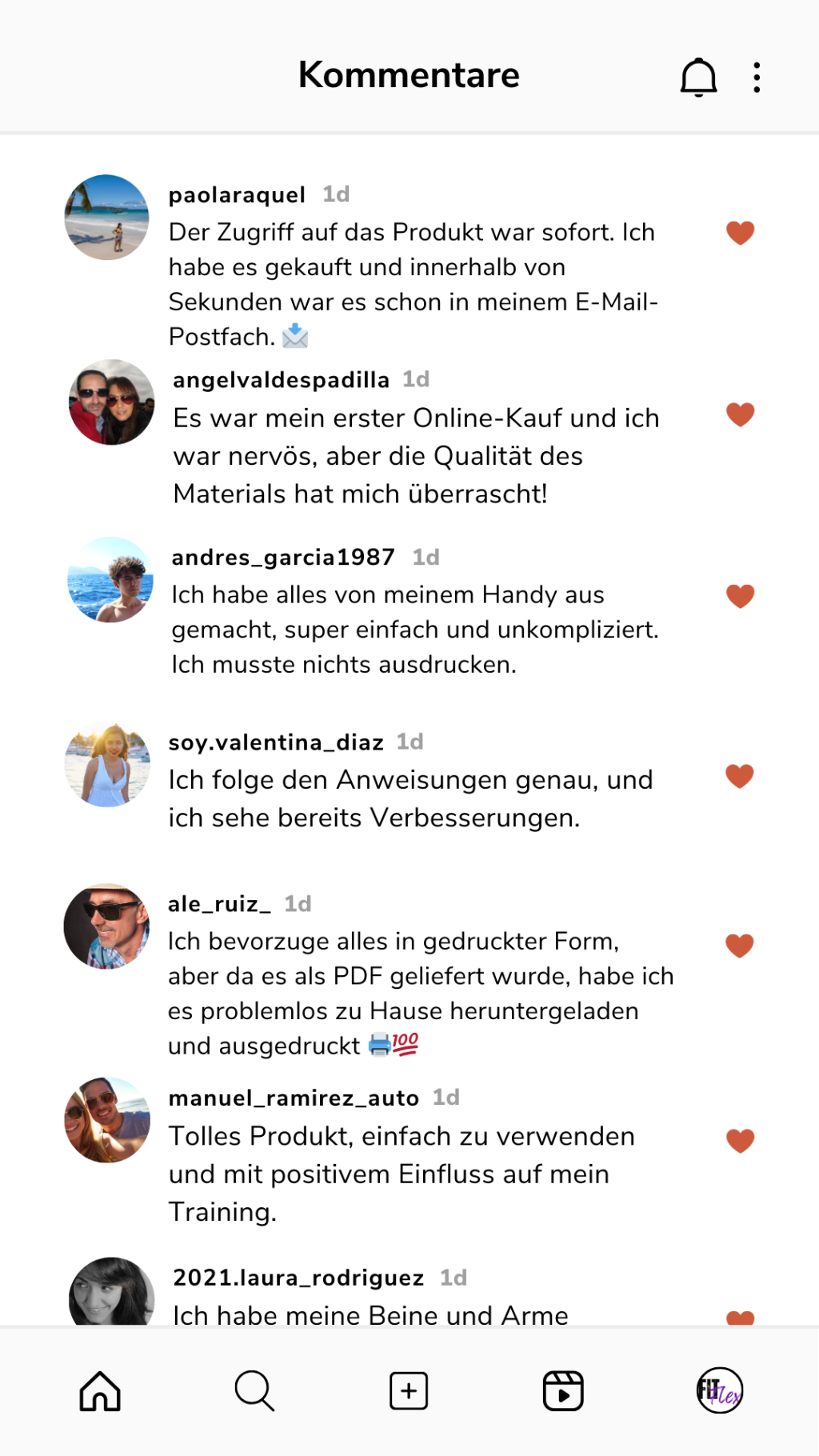Screen dimensions: 819x1456
Task: Tap the heart next to ale_ruiz_'s comment
Action: point(740,946)
